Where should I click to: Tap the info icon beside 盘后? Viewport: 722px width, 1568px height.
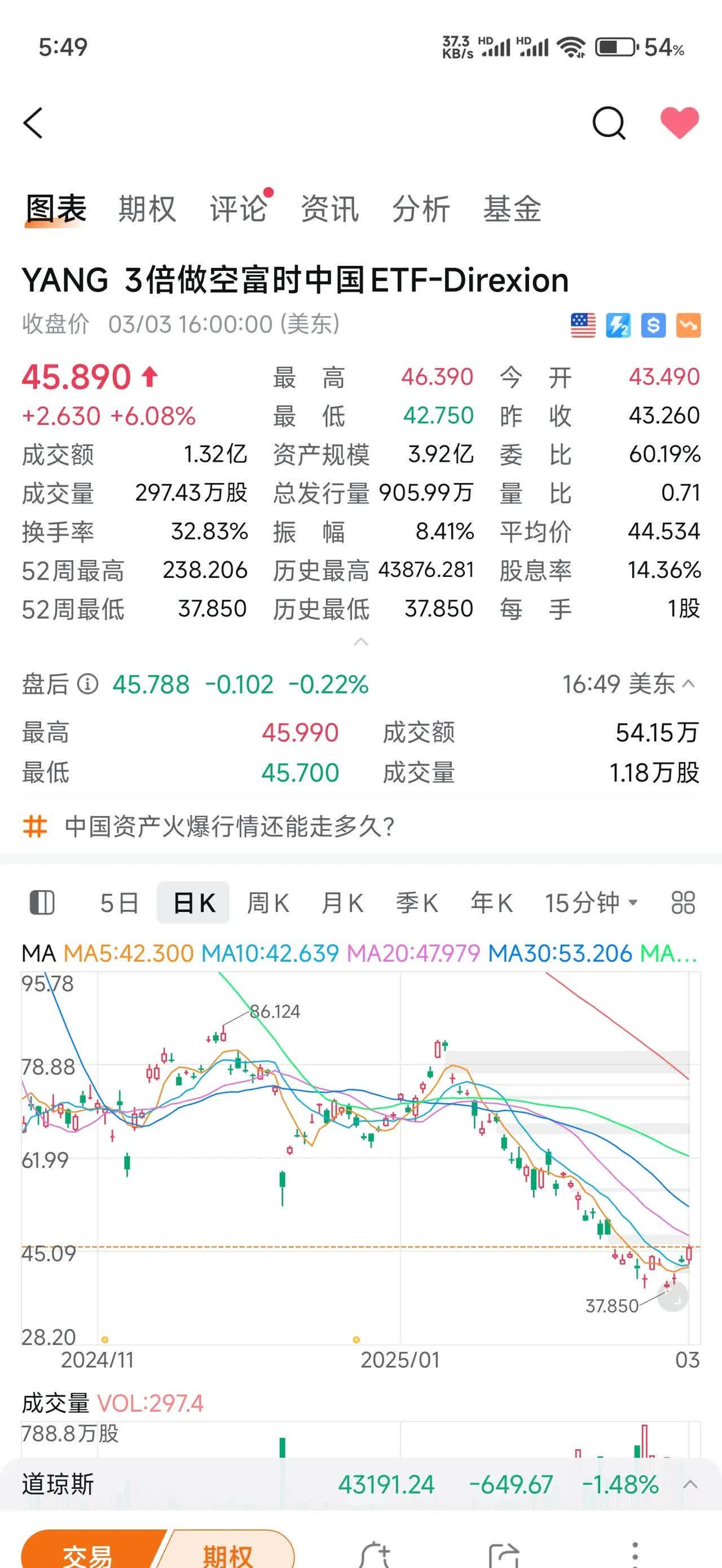point(87,684)
